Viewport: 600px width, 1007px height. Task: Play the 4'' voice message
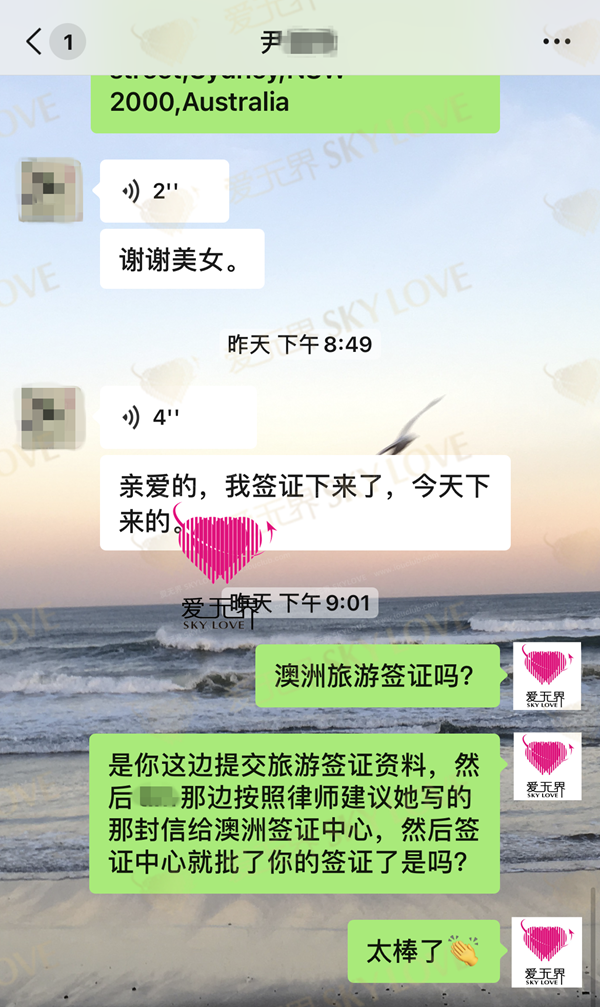point(164,417)
